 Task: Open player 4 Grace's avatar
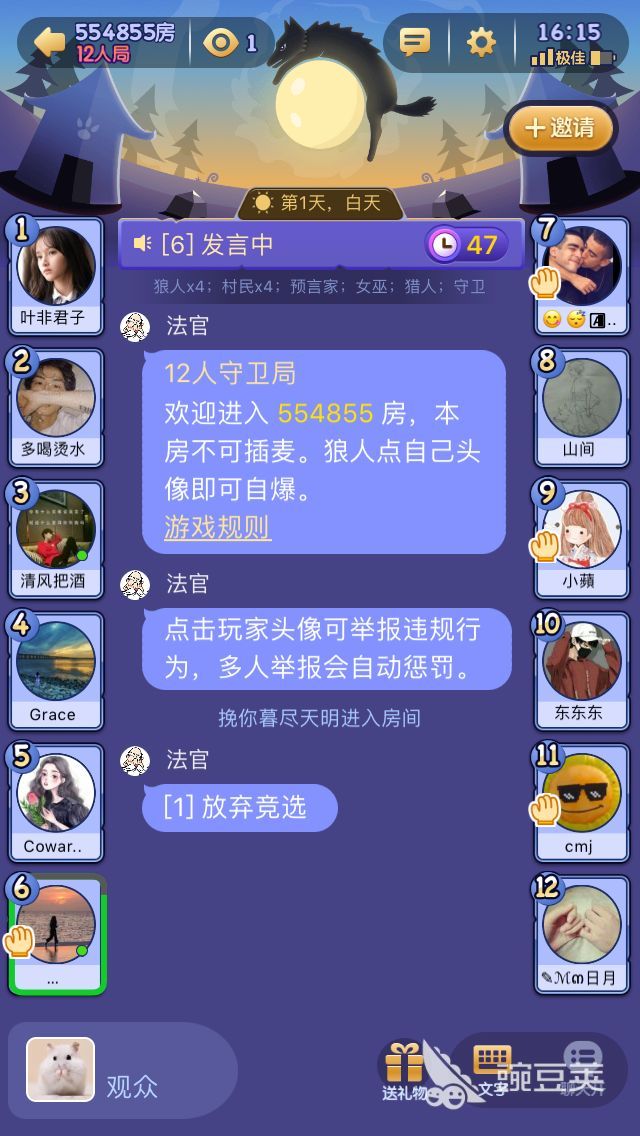coord(56,662)
